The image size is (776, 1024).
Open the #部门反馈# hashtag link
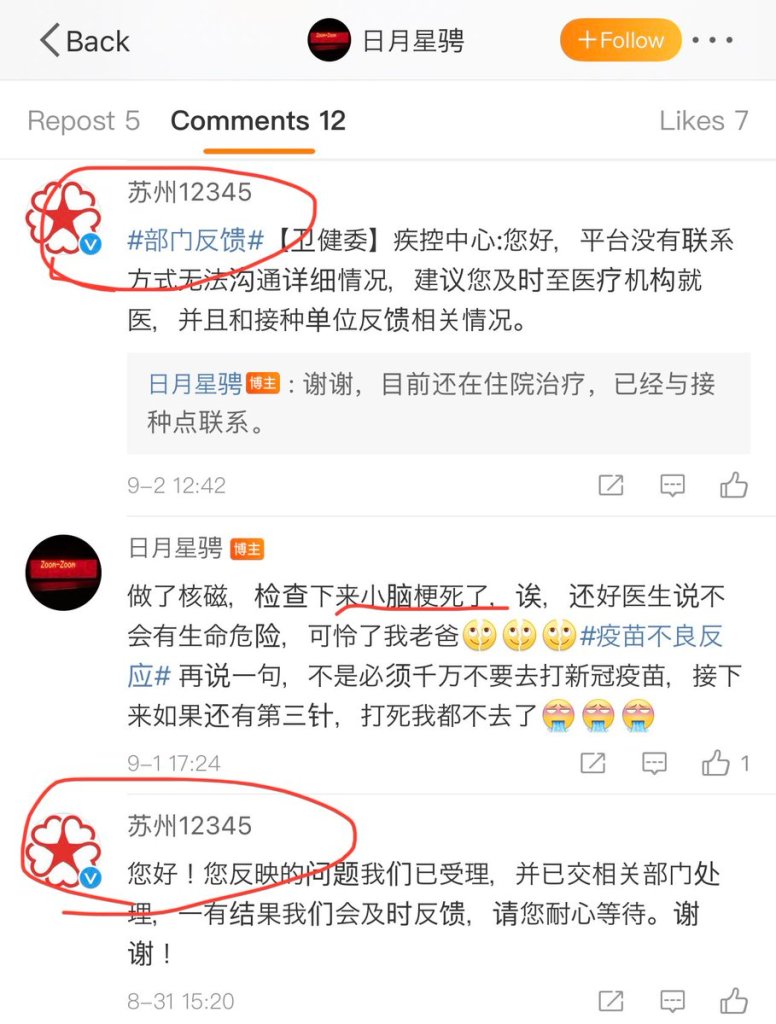[x=196, y=241]
